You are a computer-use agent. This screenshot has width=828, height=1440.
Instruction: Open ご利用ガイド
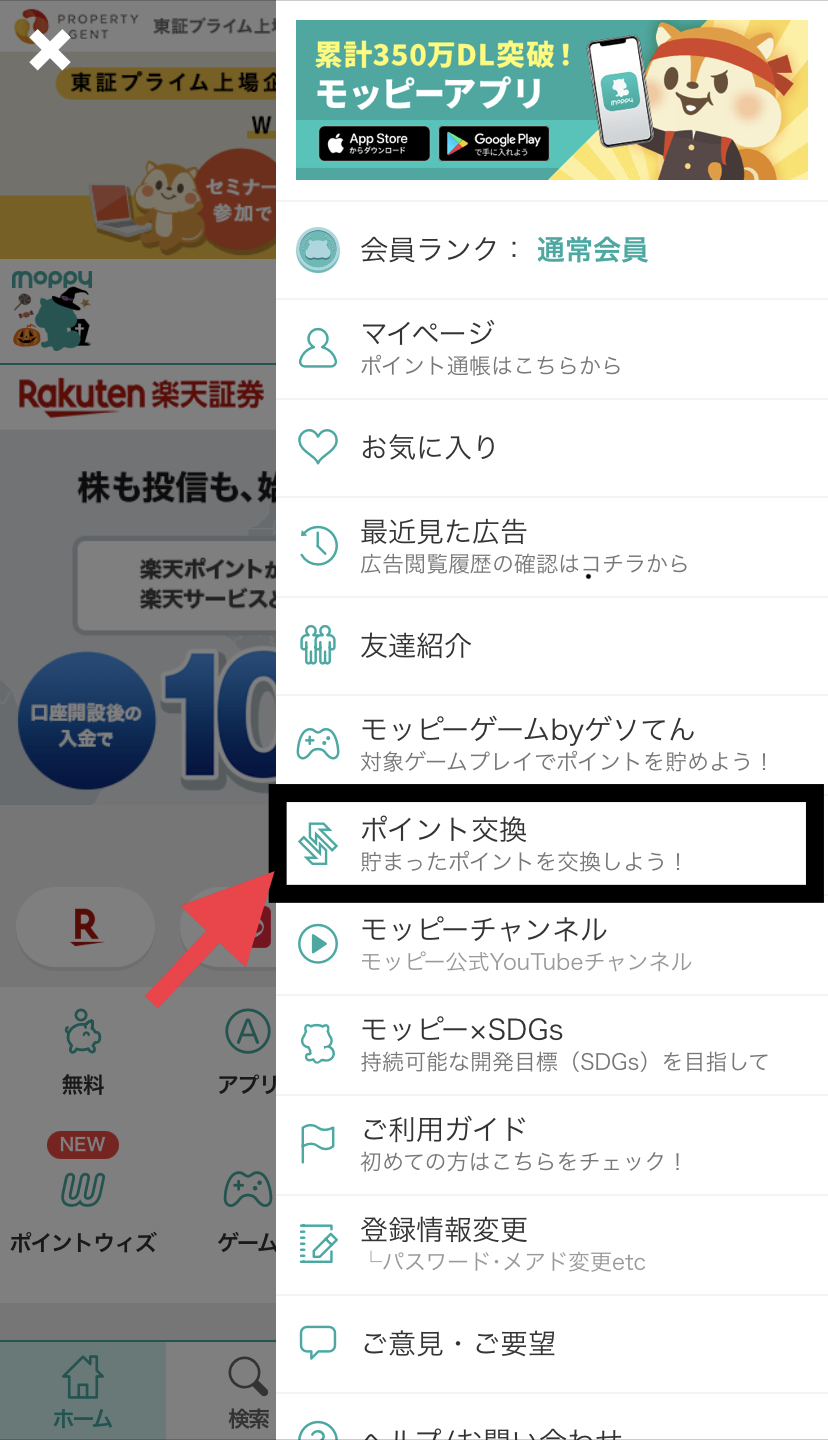[550, 1144]
